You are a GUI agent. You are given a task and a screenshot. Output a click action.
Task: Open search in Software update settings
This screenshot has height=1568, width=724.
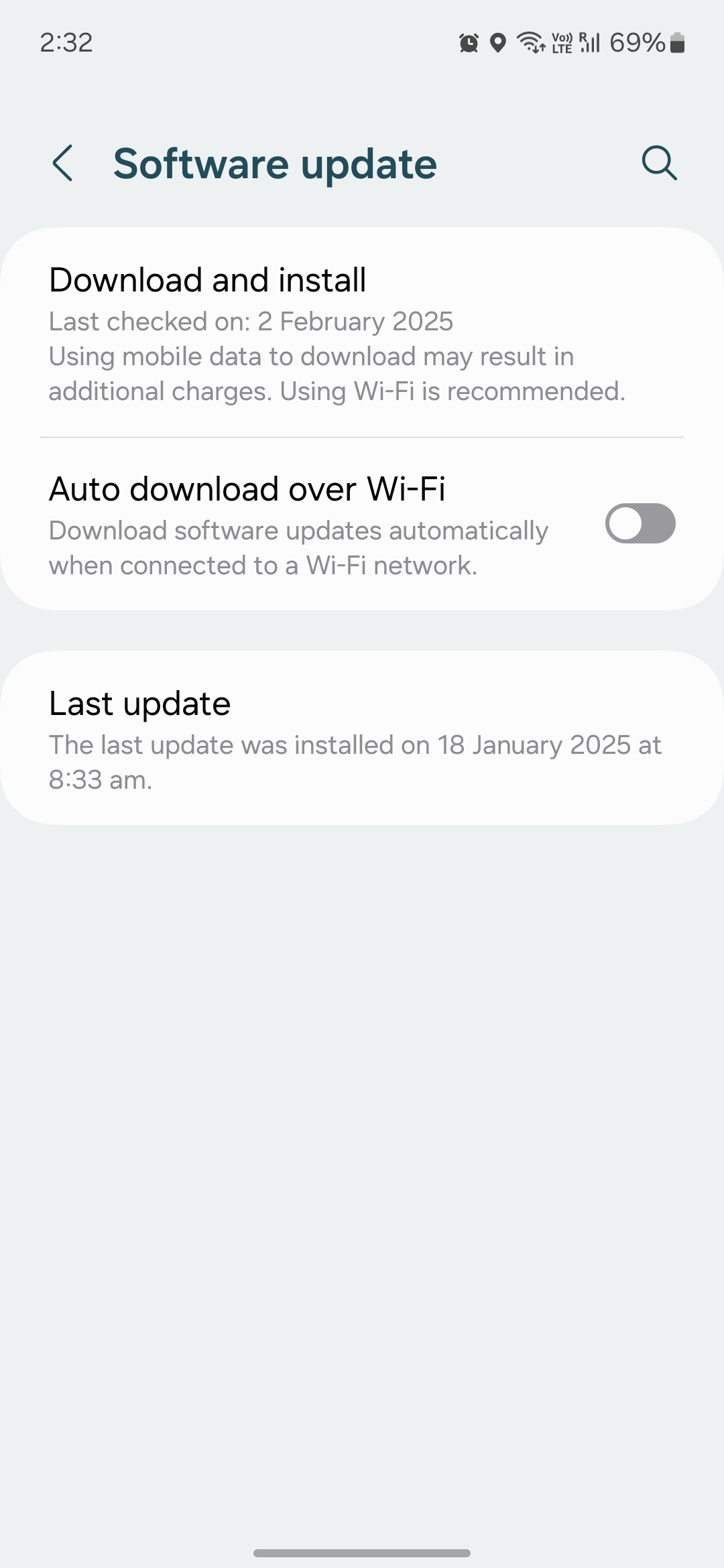tap(658, 163)
